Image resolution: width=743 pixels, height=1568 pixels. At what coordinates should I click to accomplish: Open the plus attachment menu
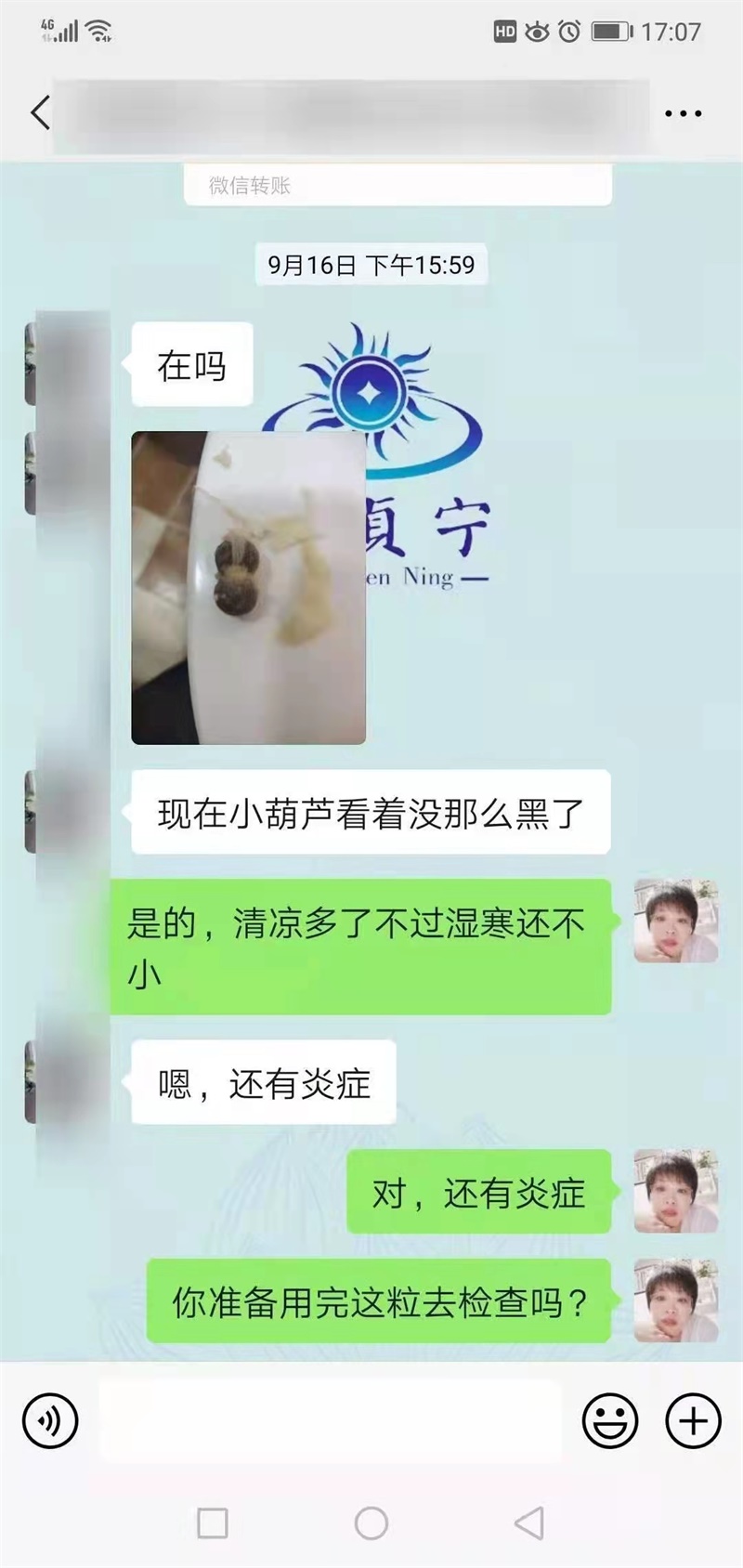coord(693,1420)
